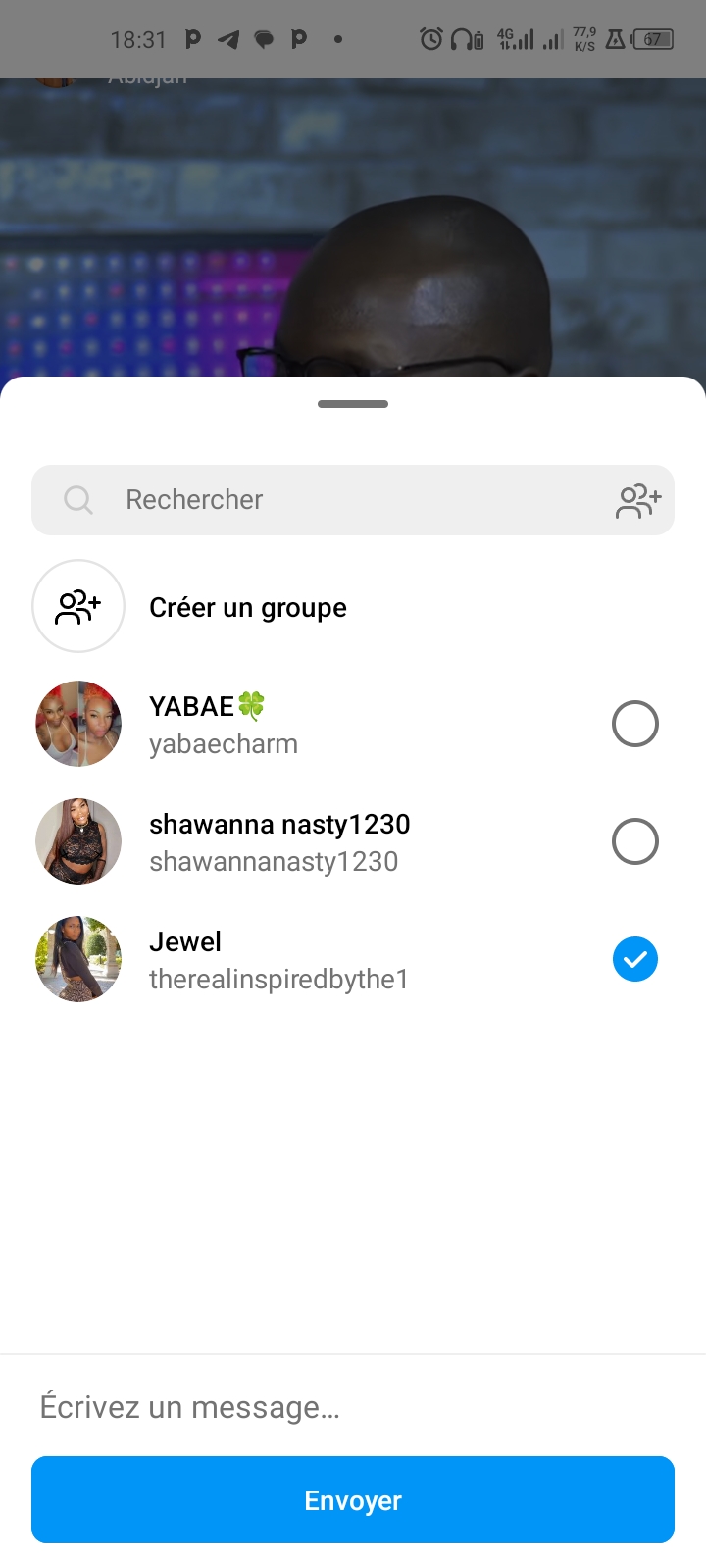Screen dimensions: 706x1568
Task: Open the add-people icon in the search bar
Action: tap(638, 500)
